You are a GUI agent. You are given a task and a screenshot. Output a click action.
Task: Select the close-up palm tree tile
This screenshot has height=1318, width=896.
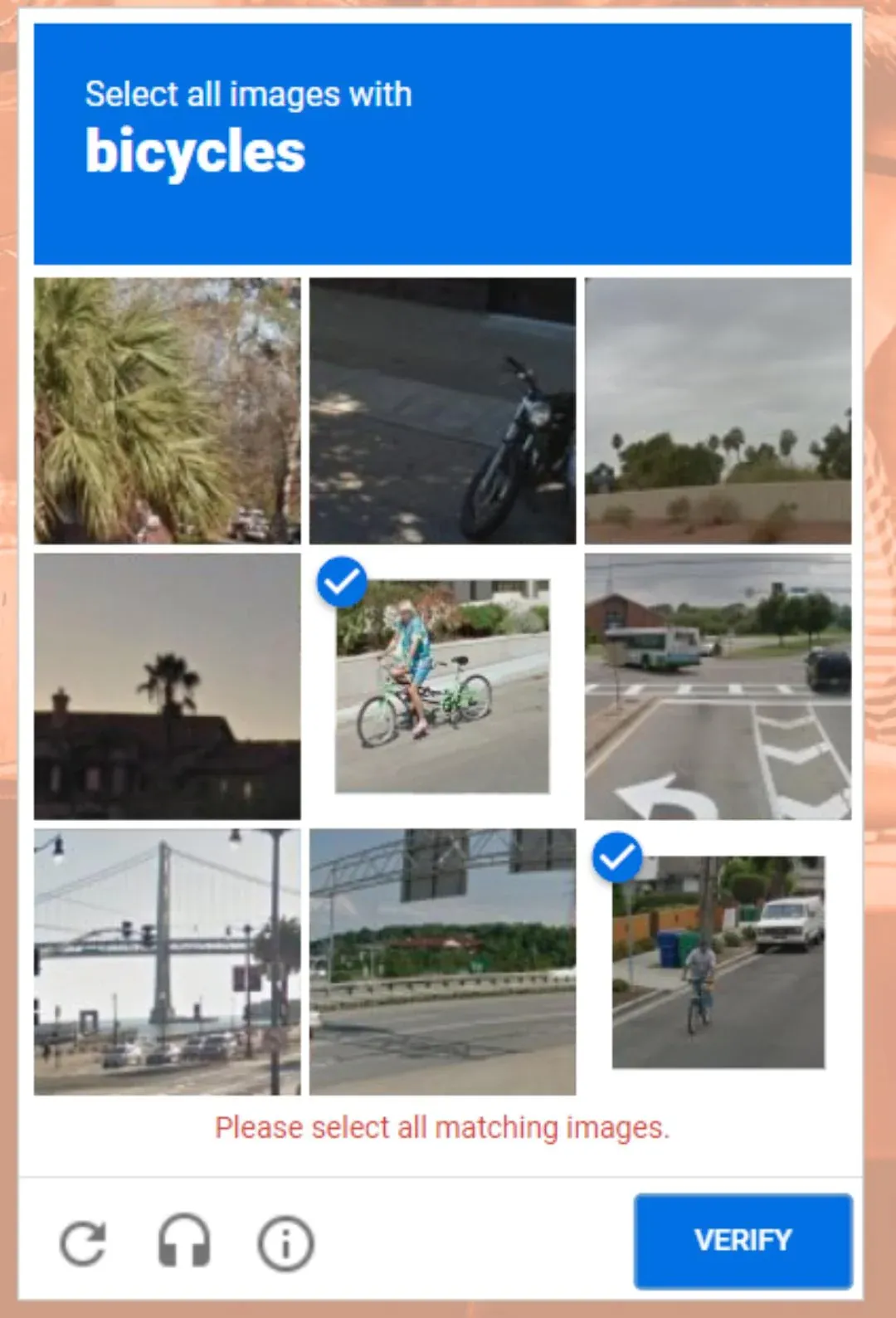(x=168, y=411)
